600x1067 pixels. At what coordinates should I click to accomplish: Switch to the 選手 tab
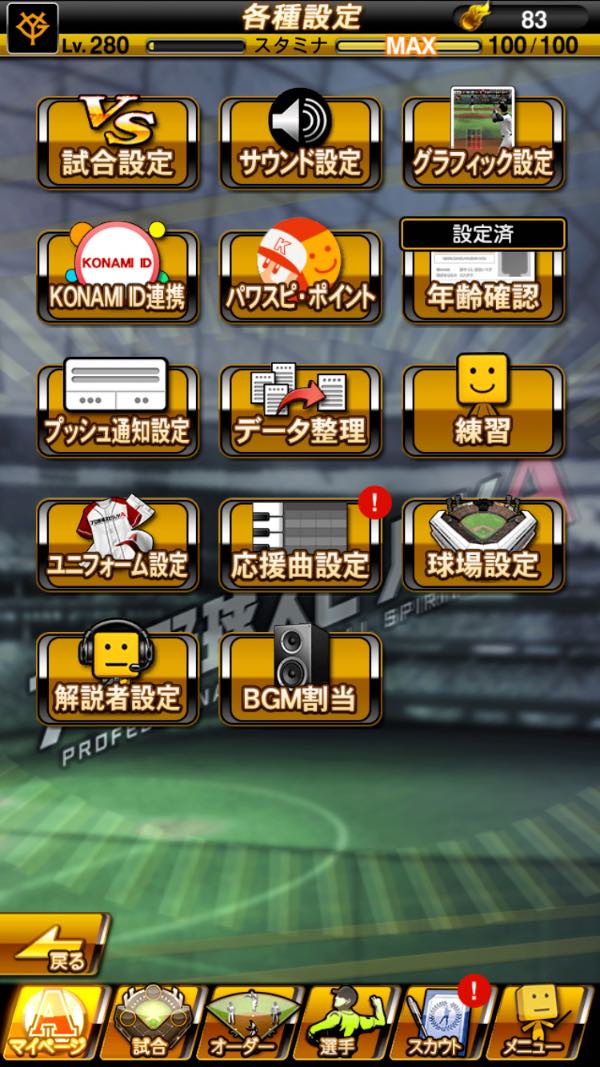348,1024
